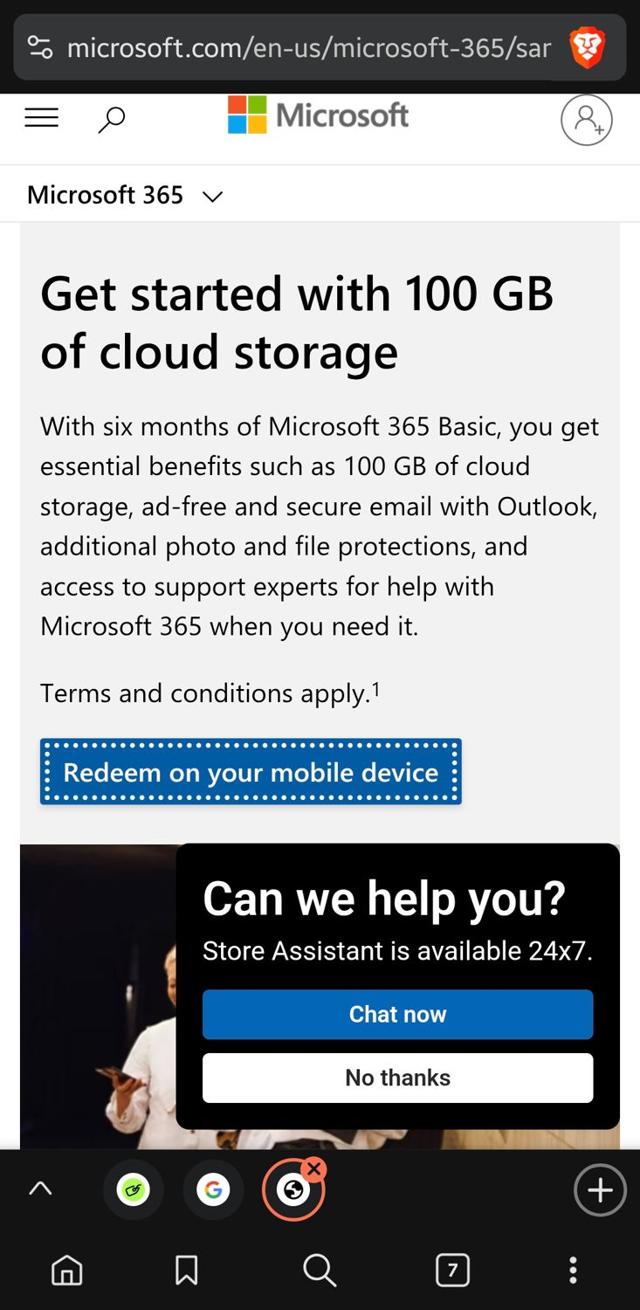Close the current tab in tab strip

tap(314, 1168)
